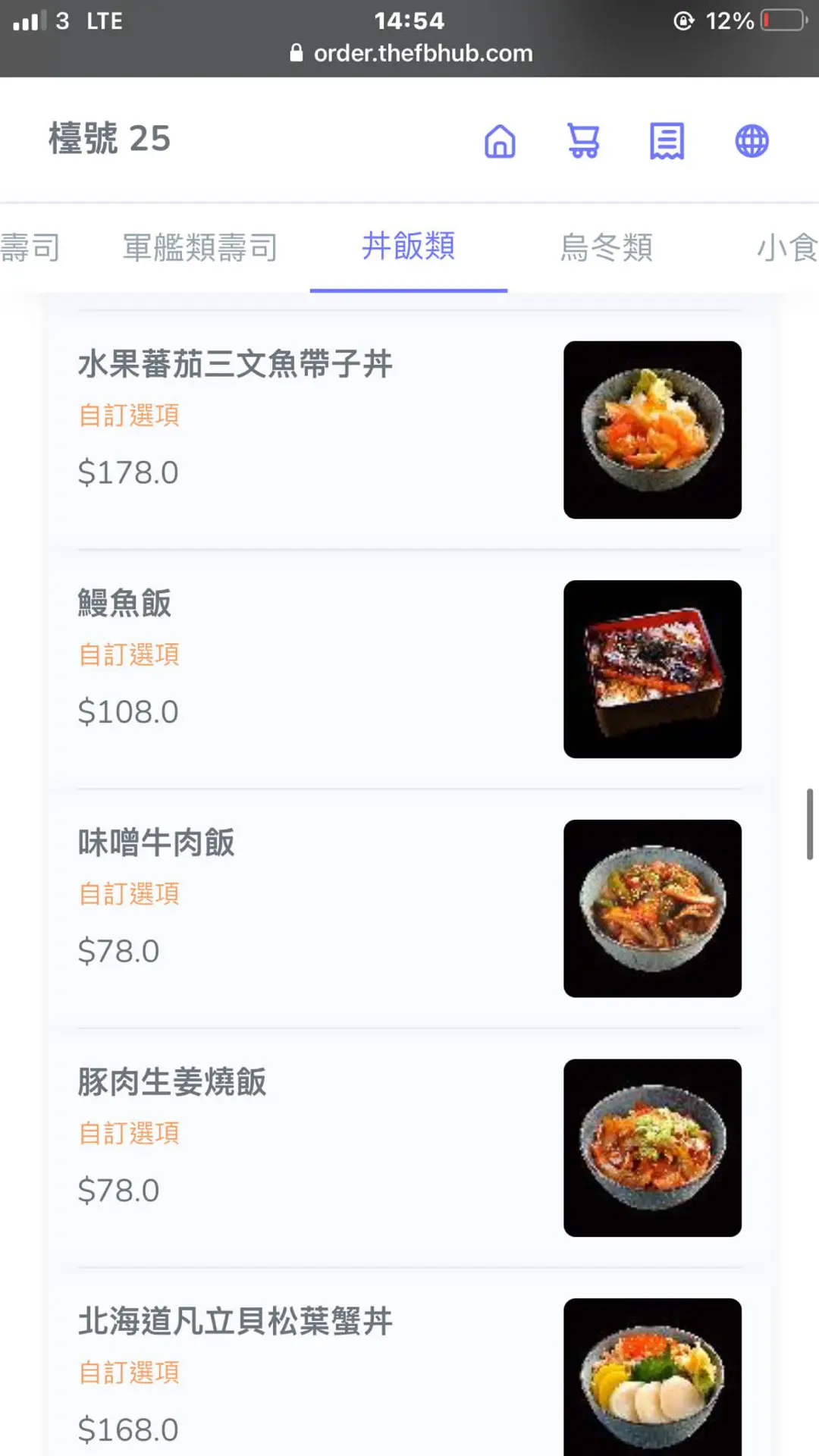819x1456 pixels.
Task: Open the 小食 category tab
Action: click(x=786, y=247)
